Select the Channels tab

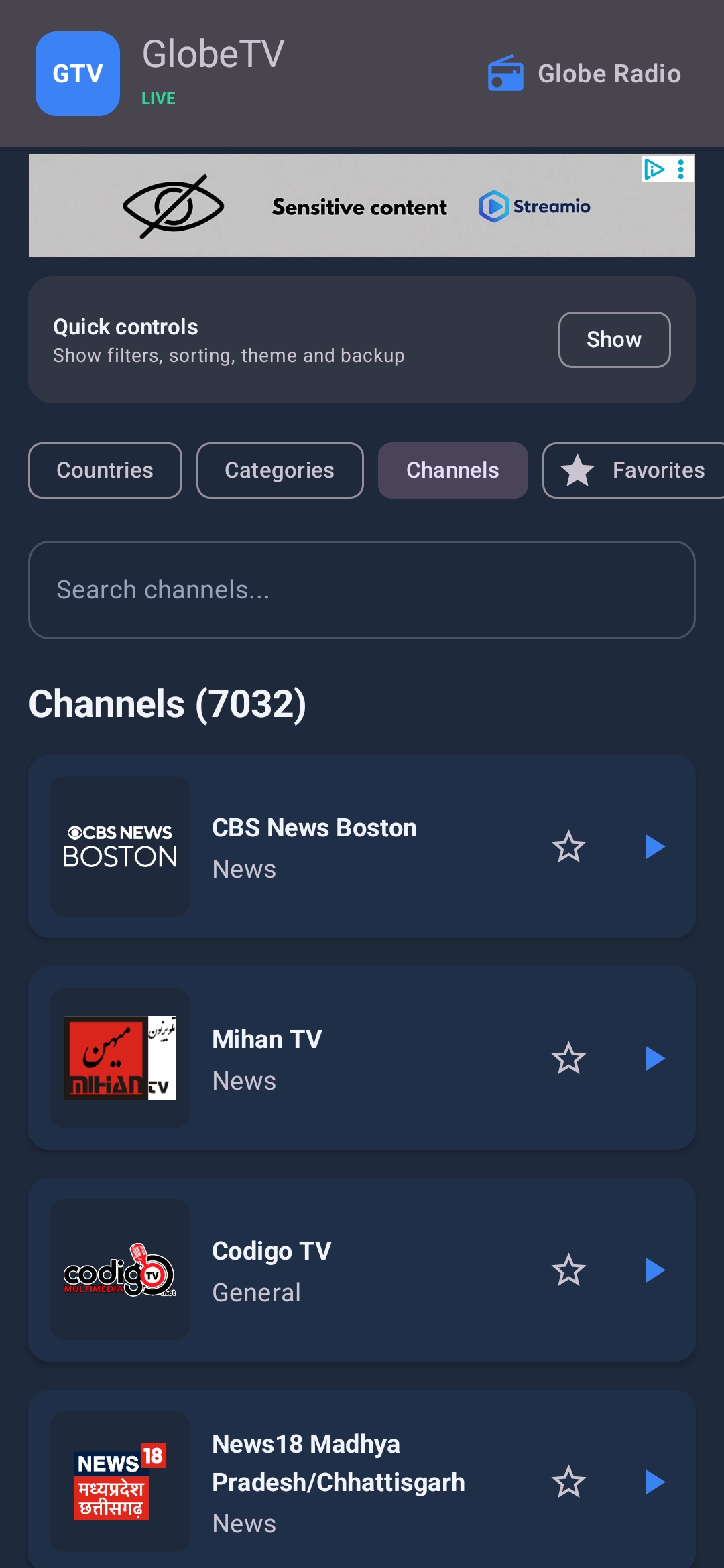click(452, 470)
